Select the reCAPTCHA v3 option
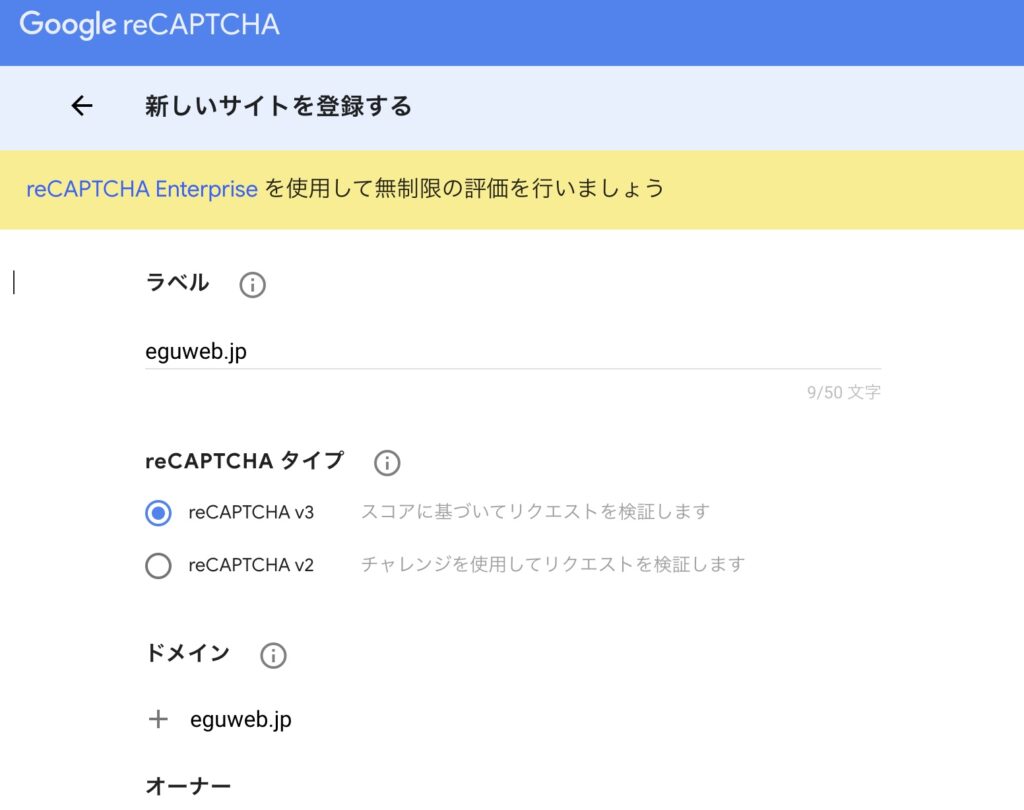Image resolution: width=1024 pixels, height=810 pixels. (x=158, y=514)
